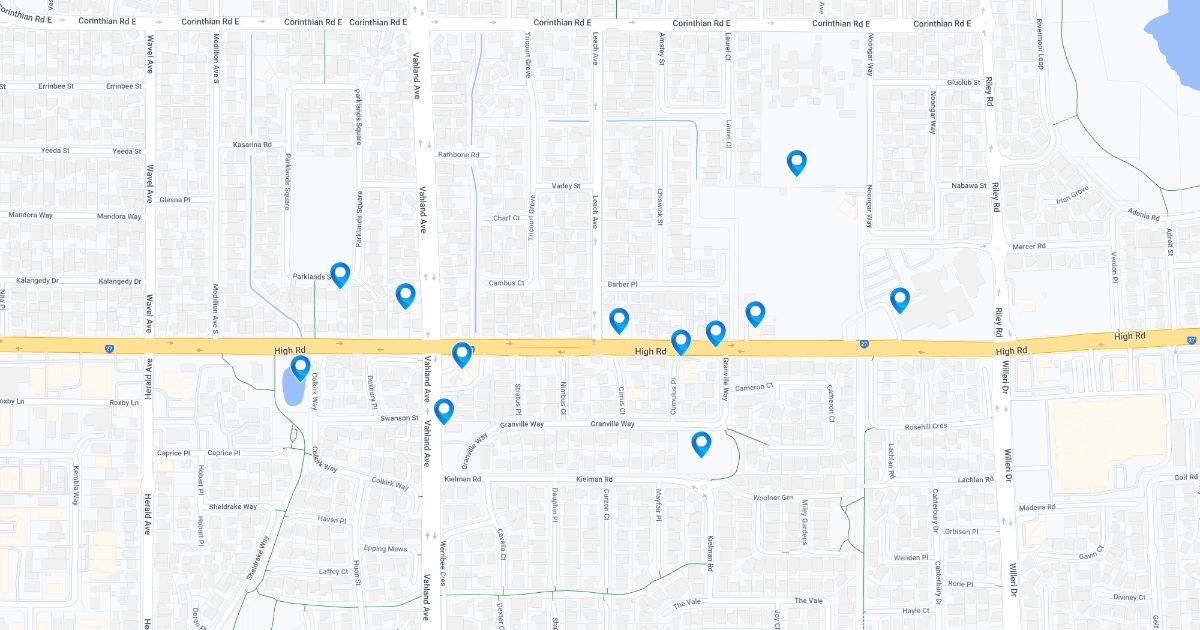
Task: Open the pin next to Swanson St
Action: click(444, 410)
